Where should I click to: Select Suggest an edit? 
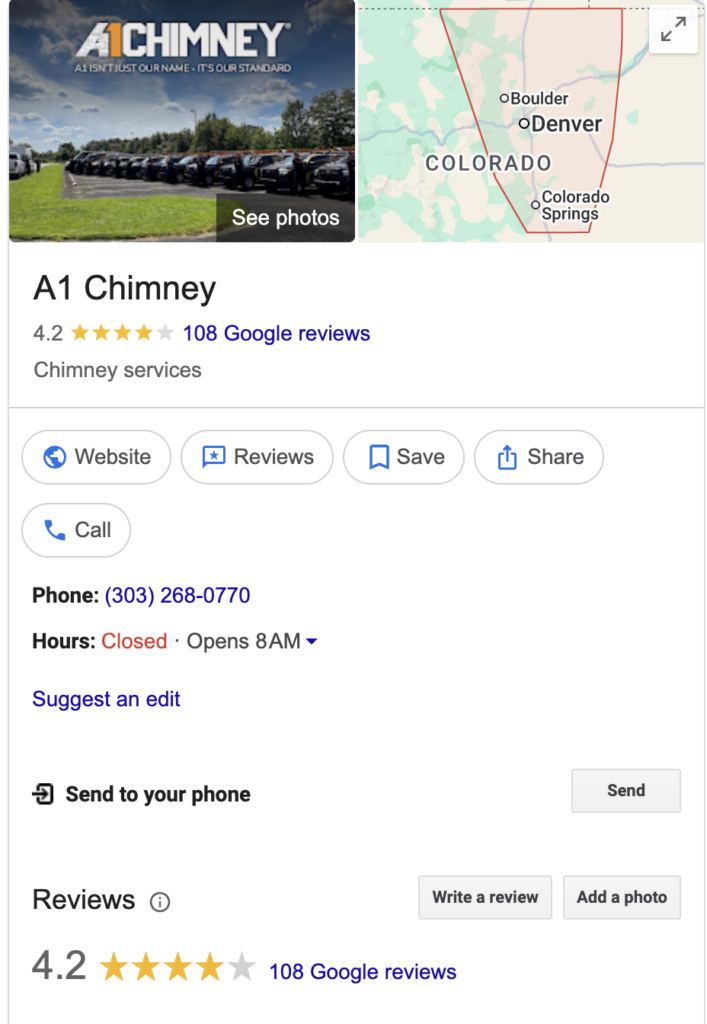coord(106,700)
